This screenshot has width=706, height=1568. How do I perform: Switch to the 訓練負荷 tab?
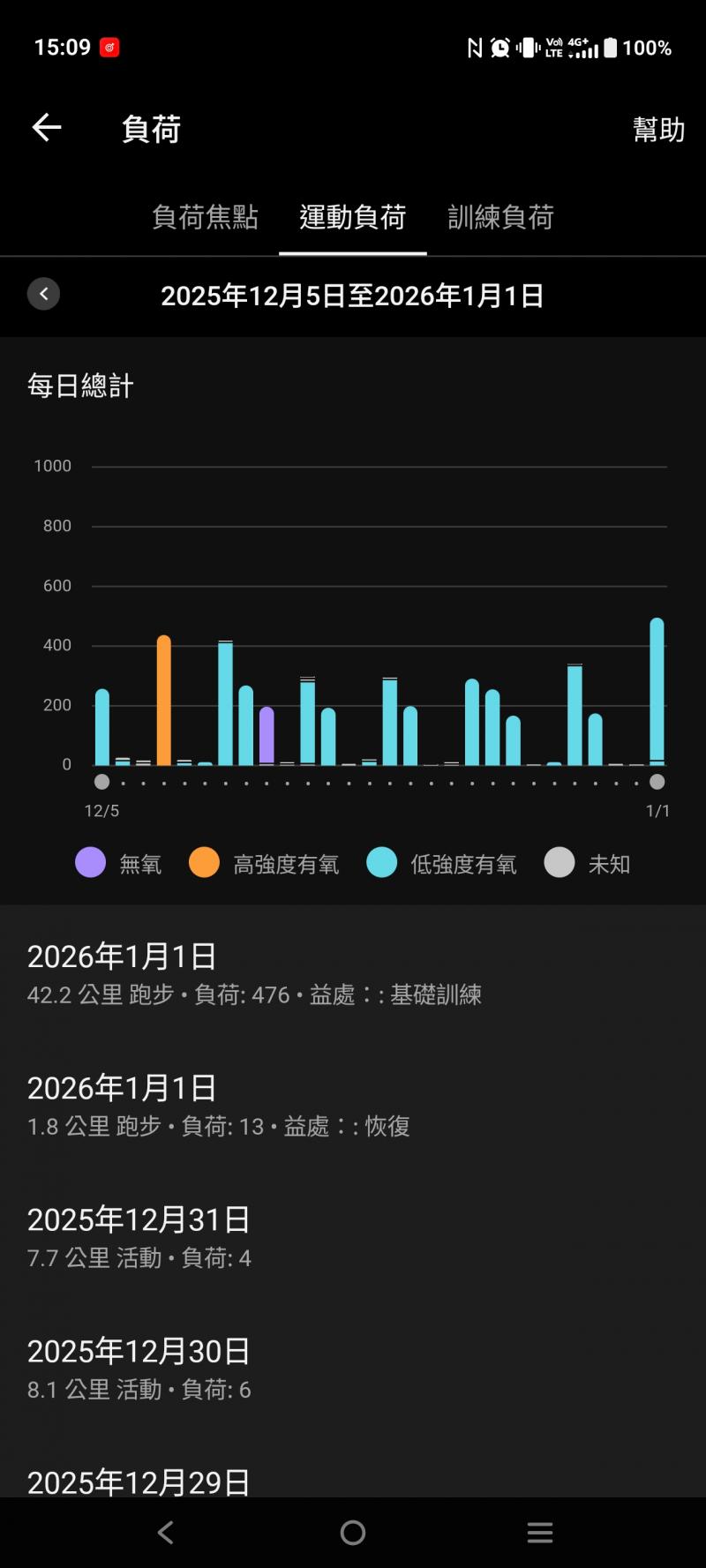pyautogui.click(x=500, y=217)
